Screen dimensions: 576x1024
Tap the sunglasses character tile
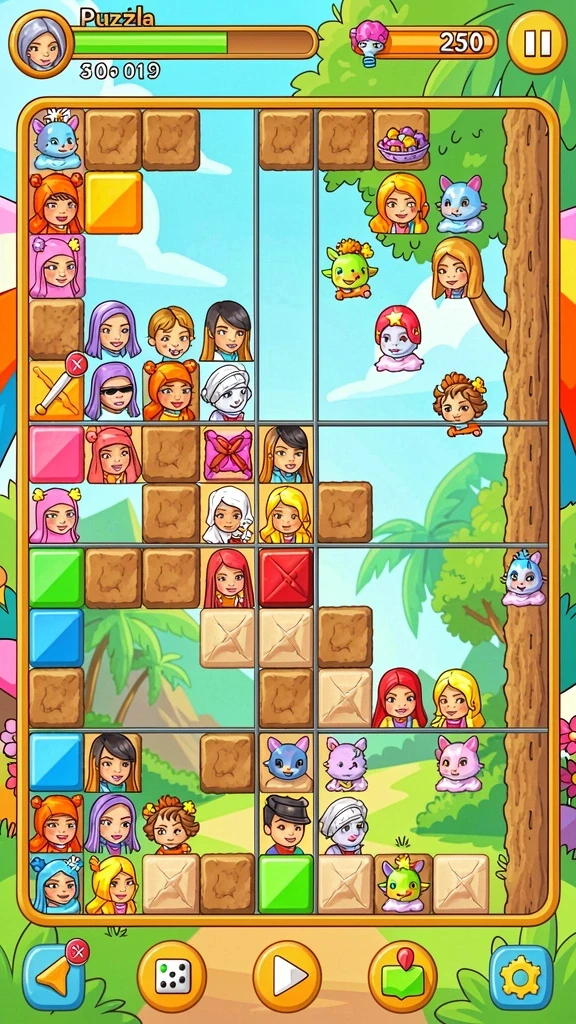[113, 391]
